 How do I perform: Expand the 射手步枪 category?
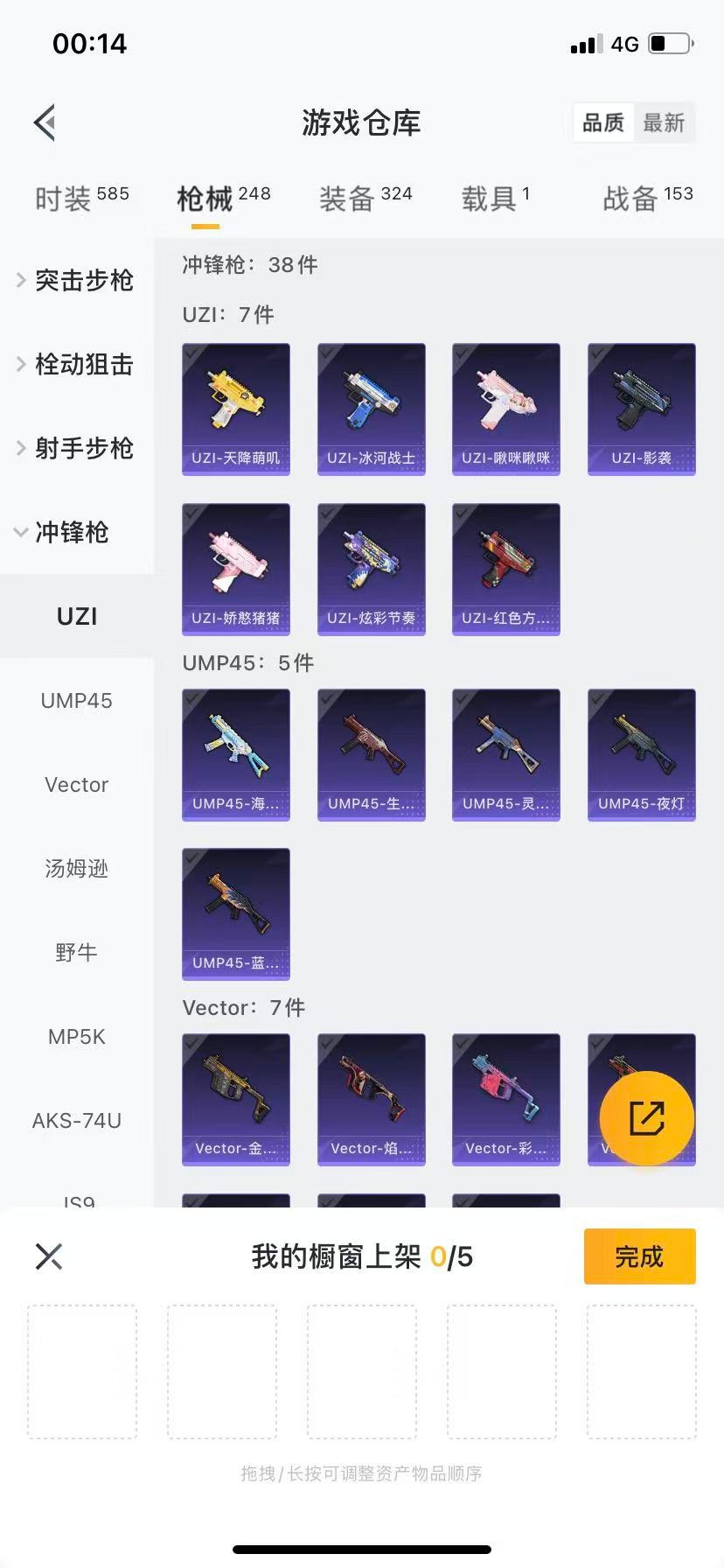76,448
